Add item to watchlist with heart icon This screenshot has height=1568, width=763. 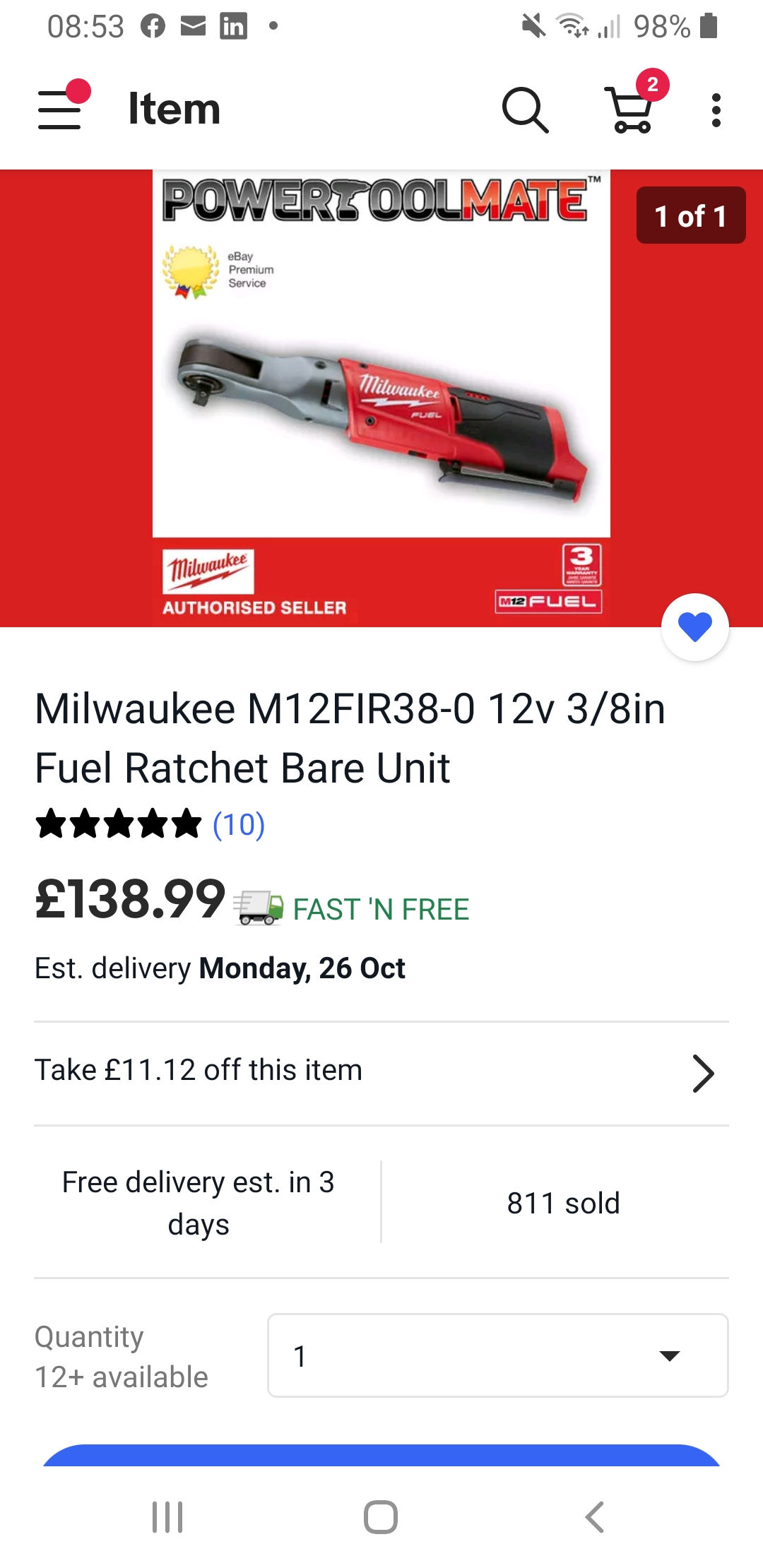694,627
